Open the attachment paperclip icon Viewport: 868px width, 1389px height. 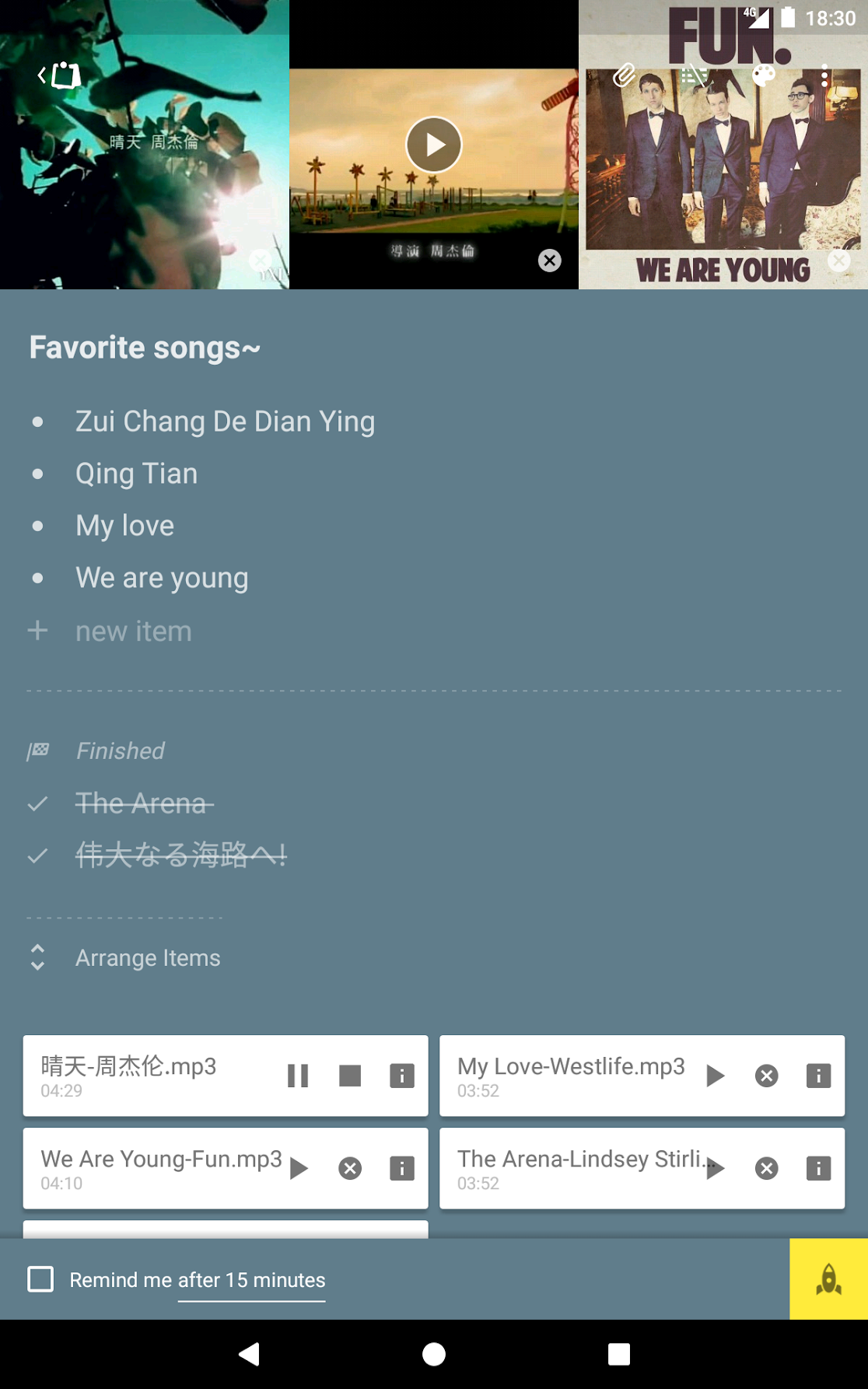tap(625, 75)
